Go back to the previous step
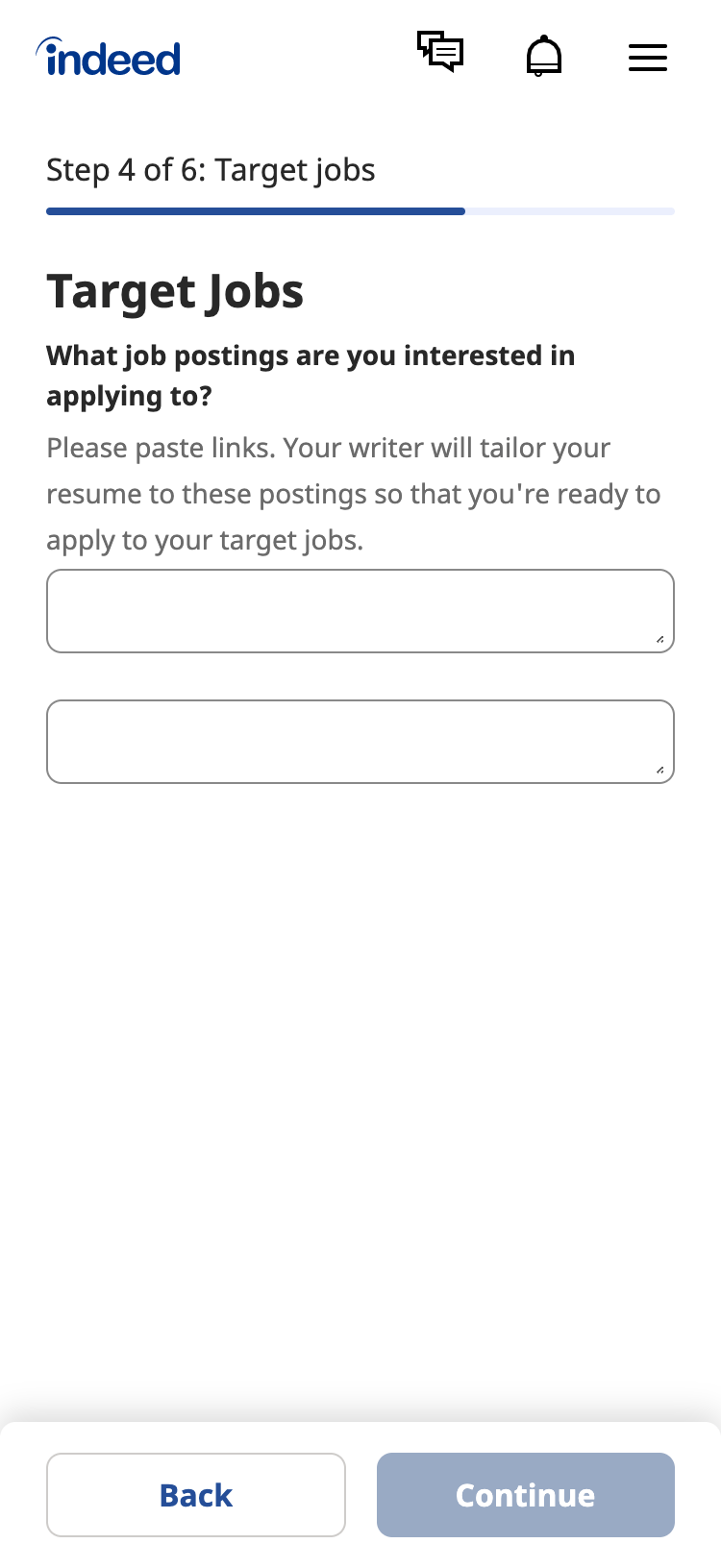Screen dimensions: 721x1568 (x=196, y=1495)
